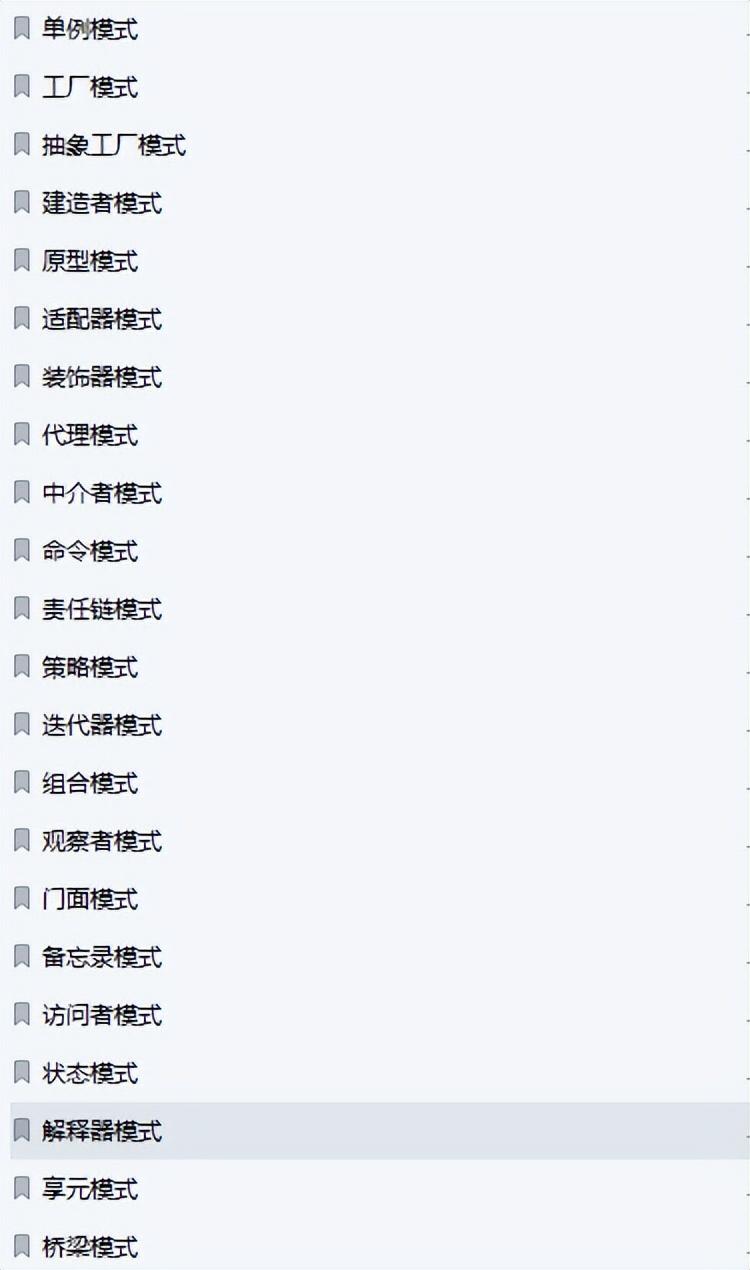This screenshot has height=1270, width=750.
Task: Jump to 组合模式
Action: [x=380, y=783]
